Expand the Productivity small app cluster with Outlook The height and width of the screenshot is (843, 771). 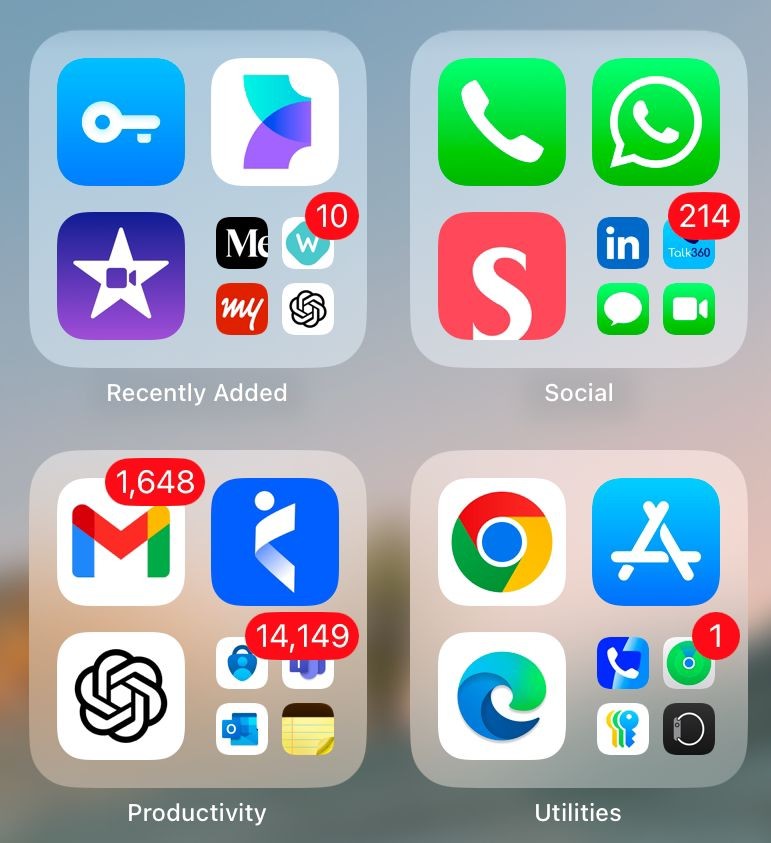(275, 697)
